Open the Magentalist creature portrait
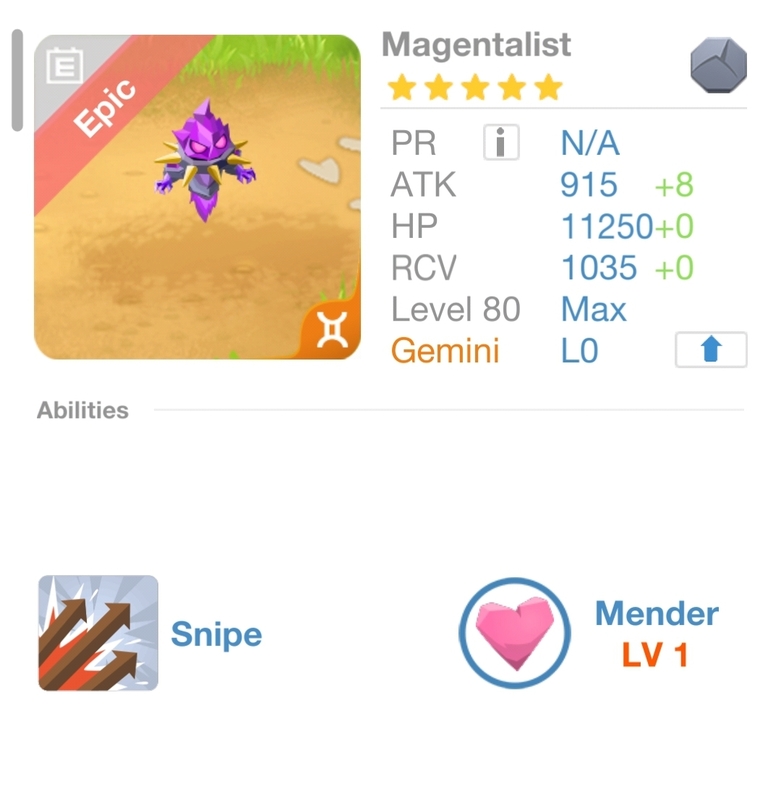Image resolution: width=781 pixels, height=800 pixels. pyautogui.click(x=197, y=197)
